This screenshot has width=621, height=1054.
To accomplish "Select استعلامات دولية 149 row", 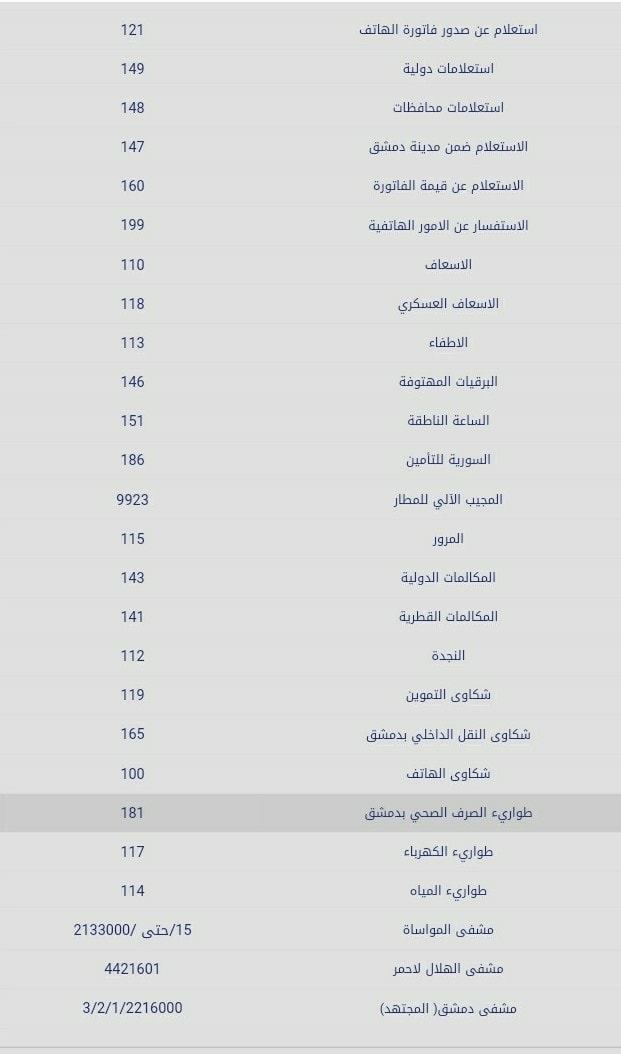I will pos(310,69).
